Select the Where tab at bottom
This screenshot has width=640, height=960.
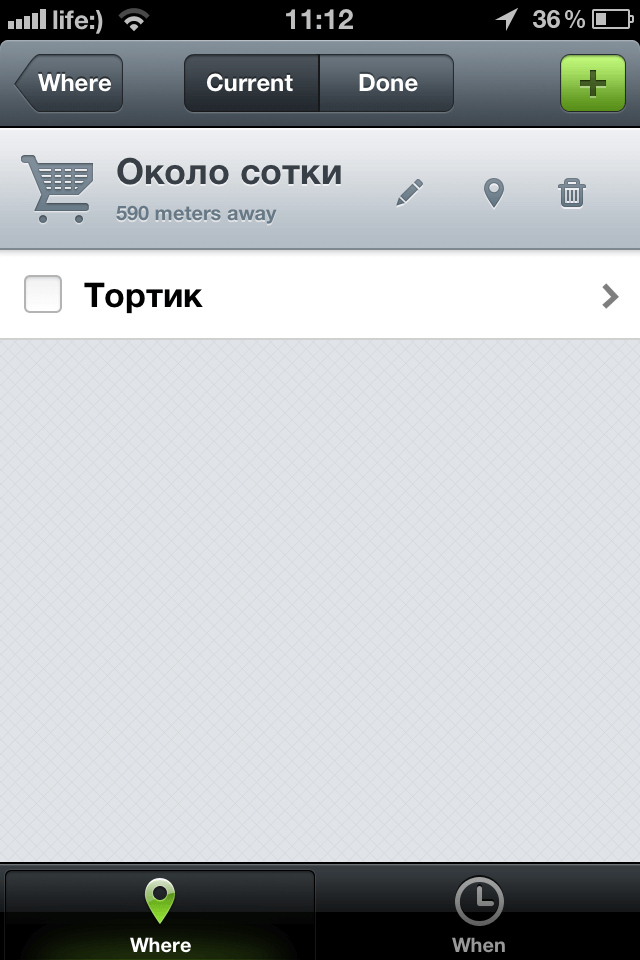tap(160, 915)
